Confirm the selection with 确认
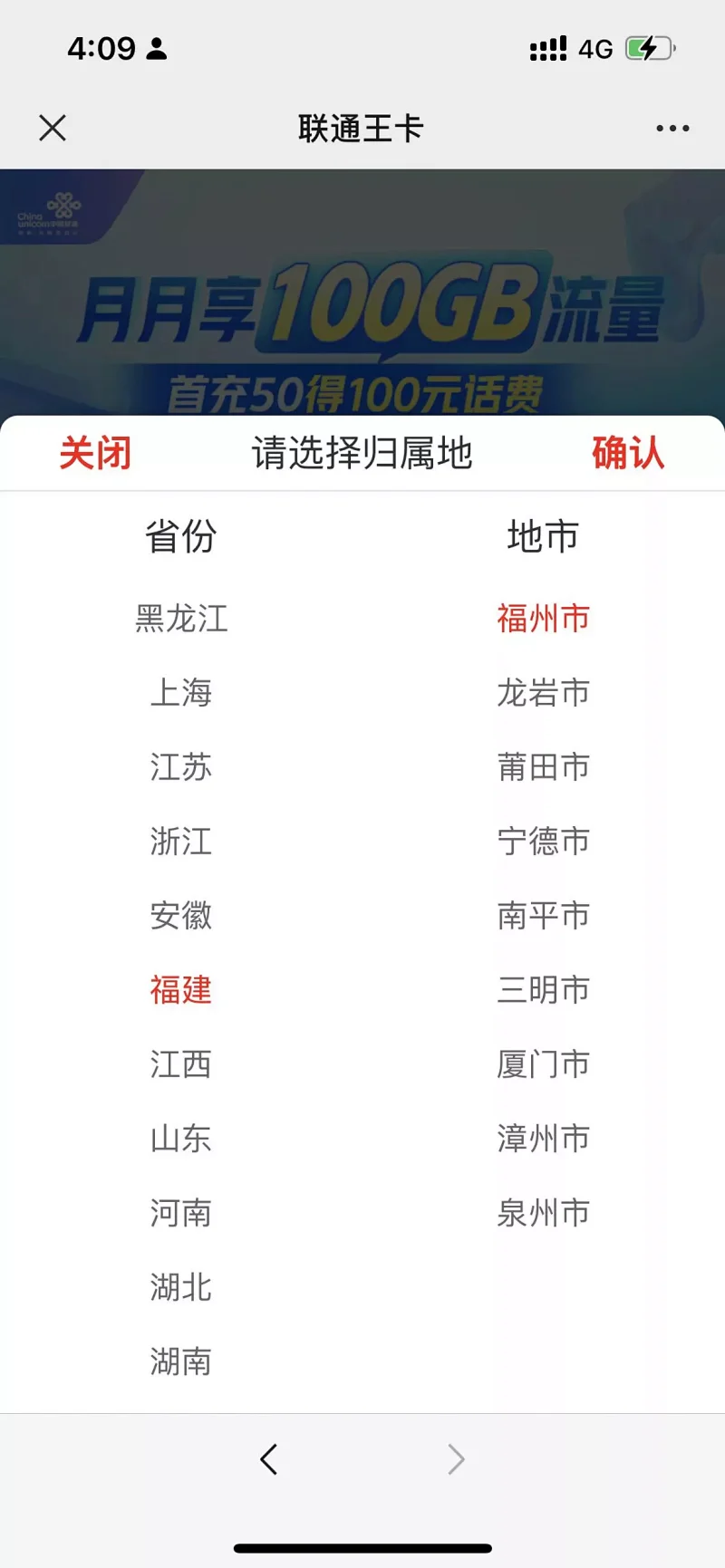The width and height of the screenshot is (725, 1568). (628, 453)
